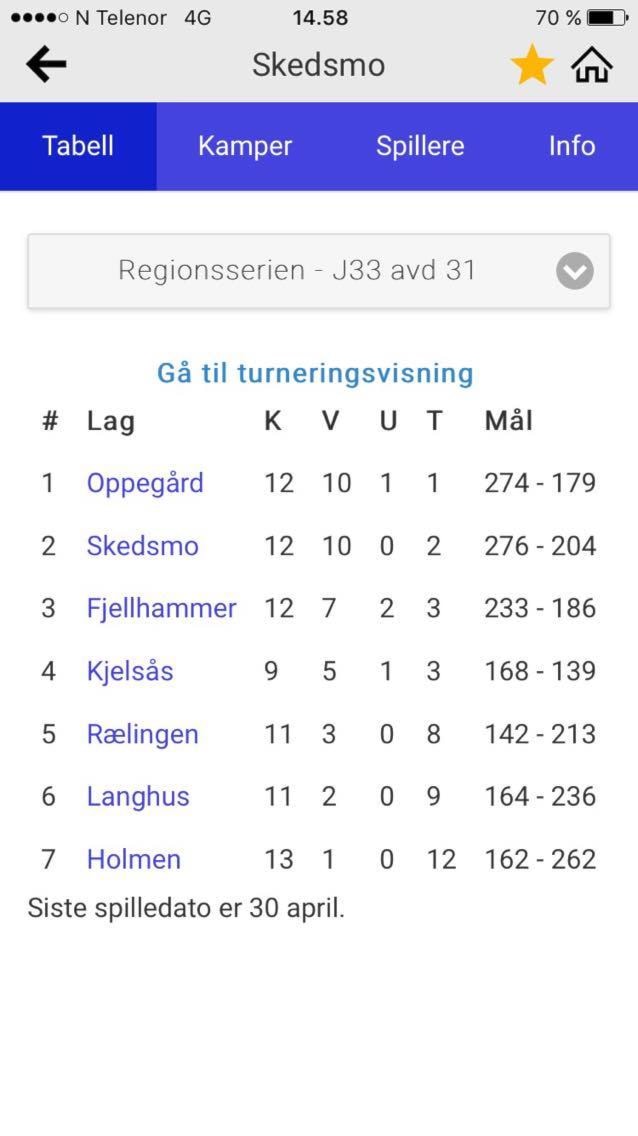The height and width of the screenshot is (1136, 638).
Task: Expand the Regionsserien J33 avd 31 dropdown
Action: click(319, 271)
